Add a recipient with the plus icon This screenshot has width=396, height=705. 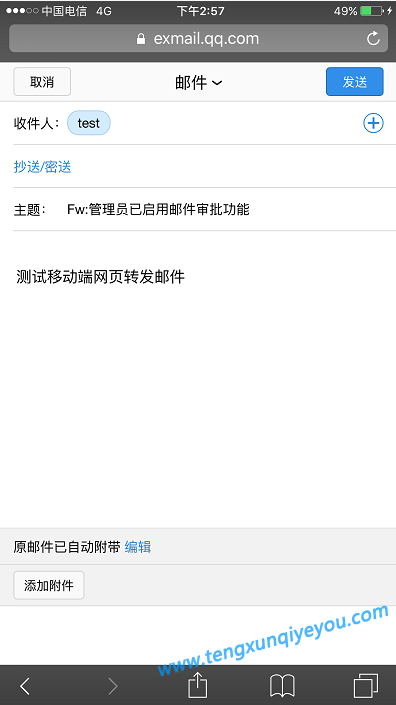(x=373, y=123)
